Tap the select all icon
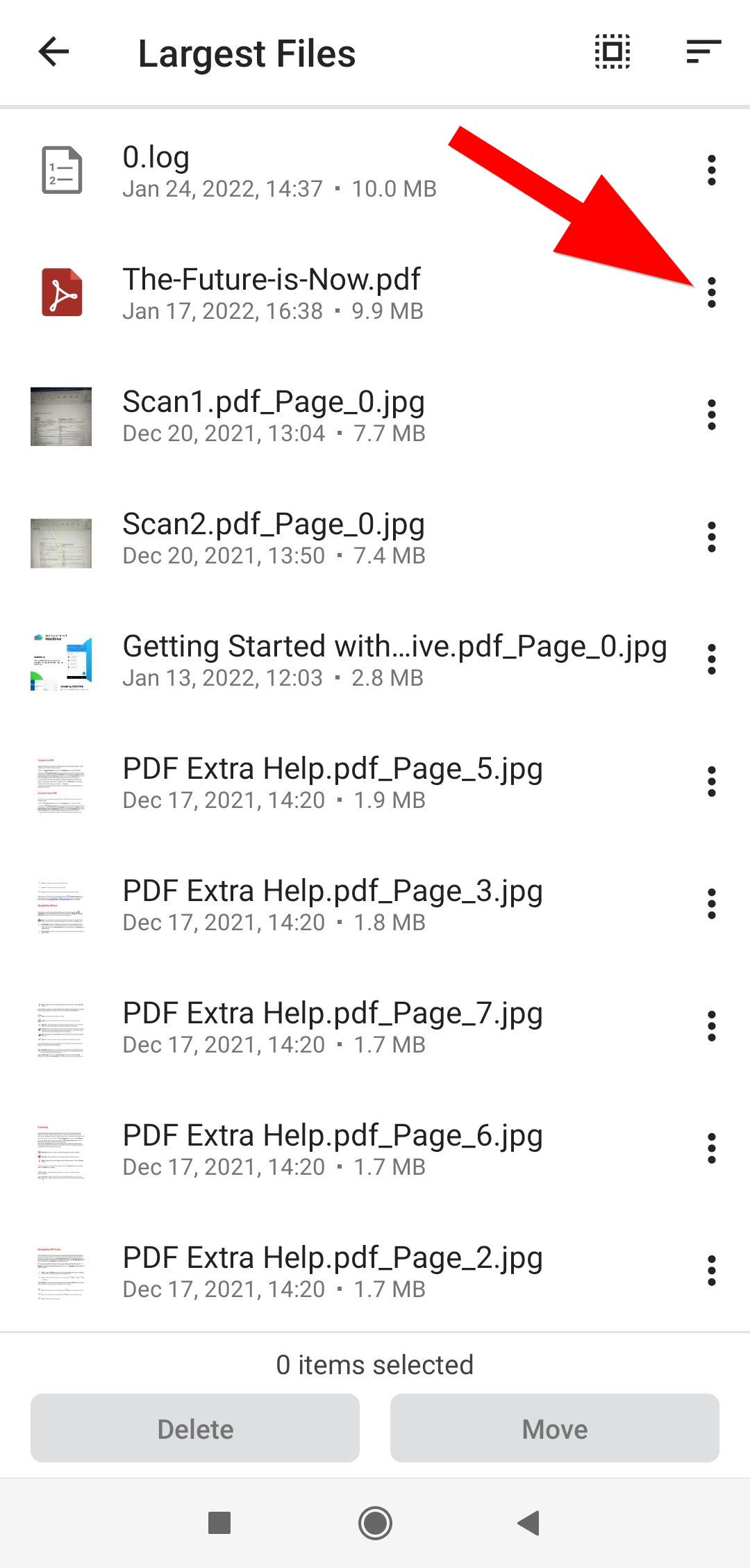This screenshot has width=750, height=1568. pyautogui.click(x=612, y=52)
